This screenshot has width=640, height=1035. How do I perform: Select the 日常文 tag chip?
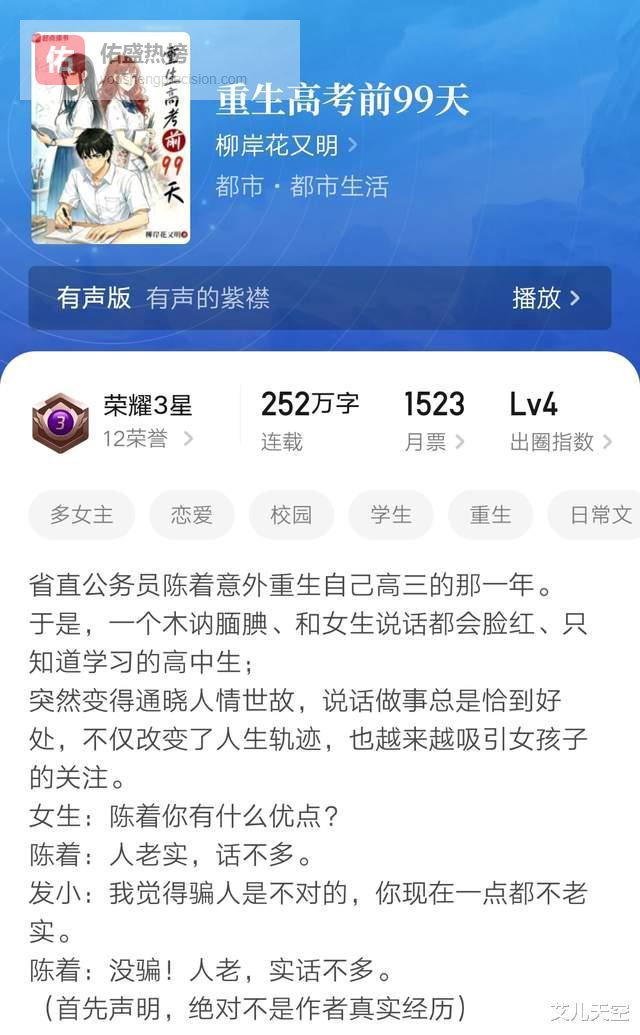tap(598, 515)
